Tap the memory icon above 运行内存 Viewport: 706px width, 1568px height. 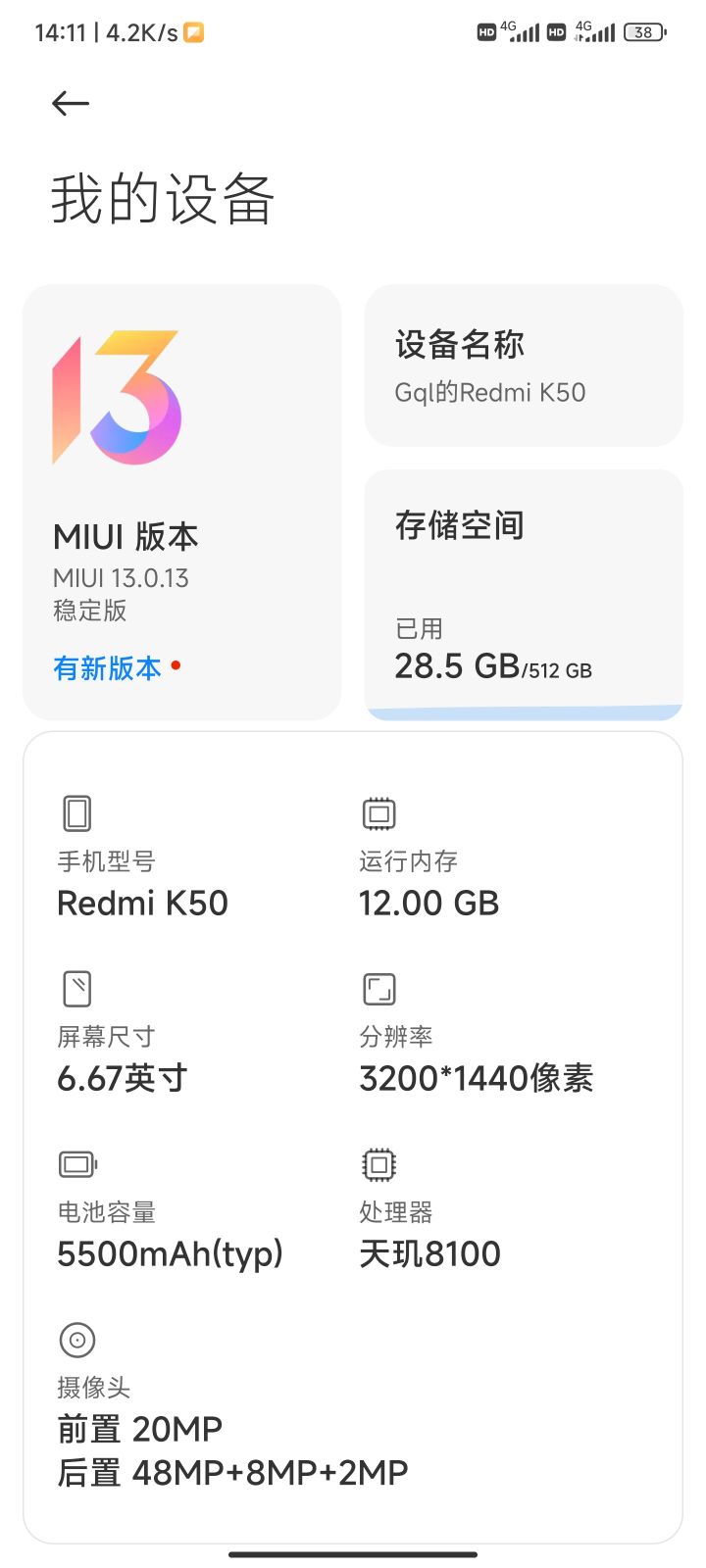(x=378, y=812)
